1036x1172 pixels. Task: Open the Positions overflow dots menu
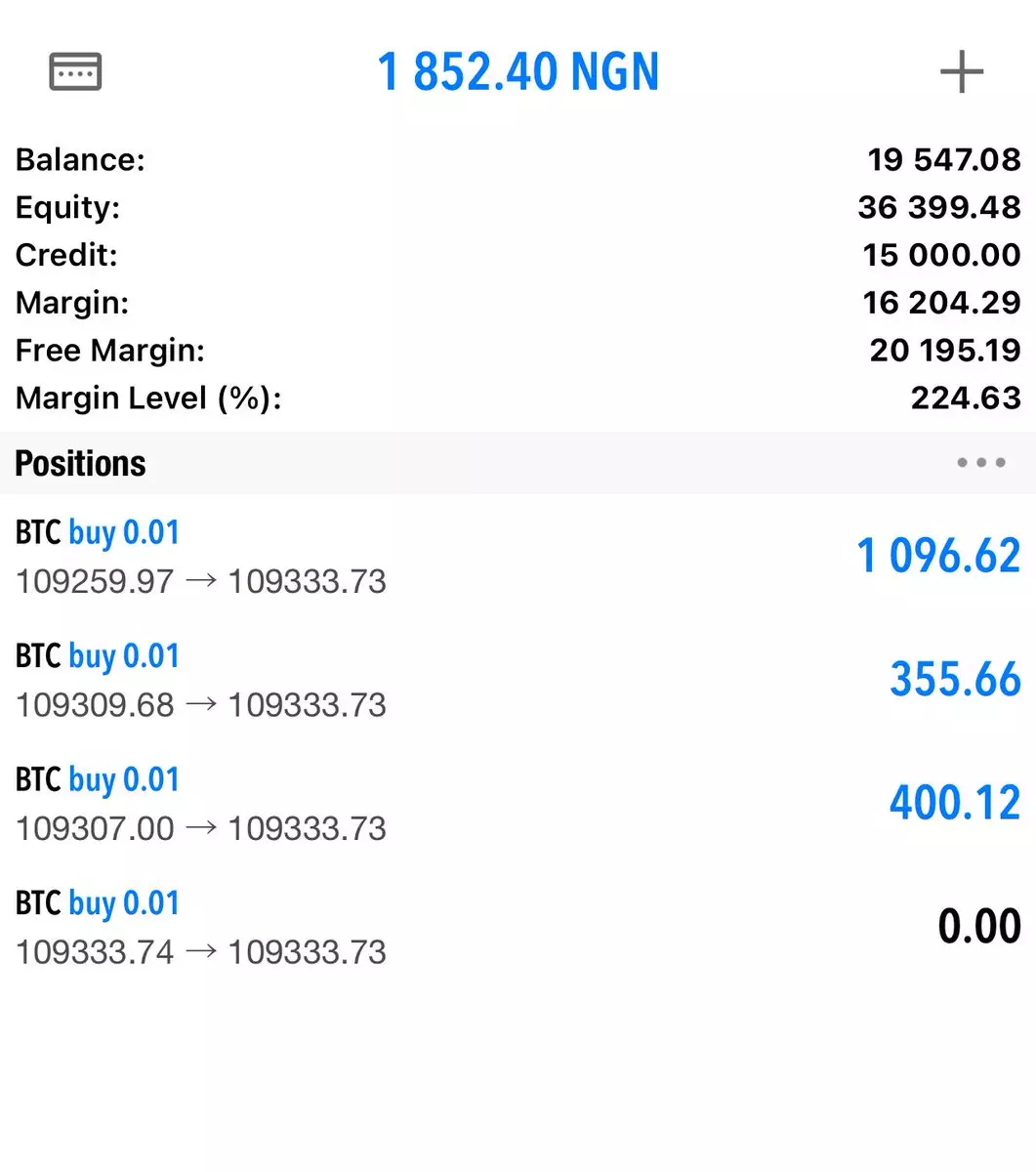click(980, 463)
